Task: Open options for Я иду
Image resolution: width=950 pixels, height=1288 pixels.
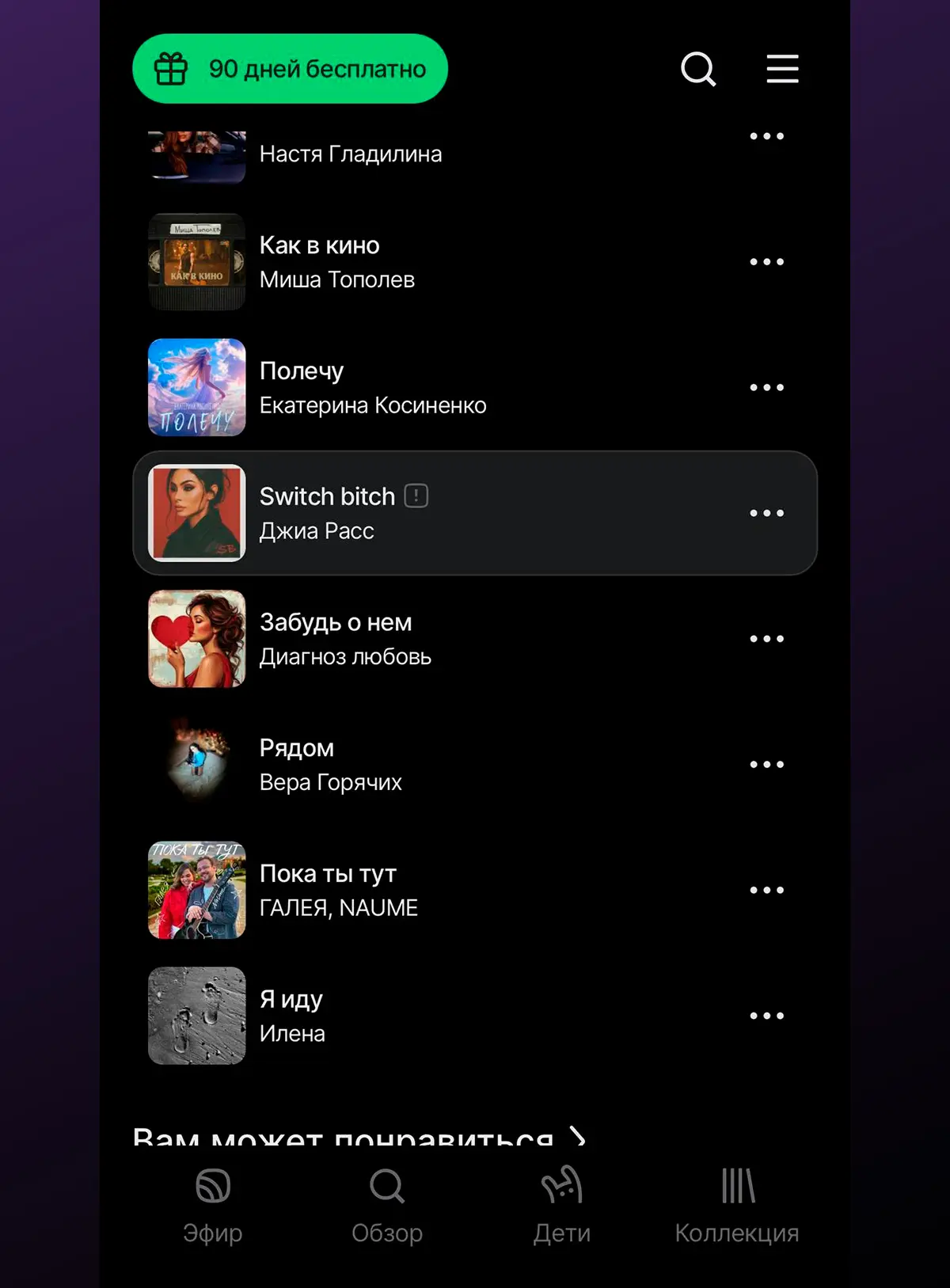Action: point(766,1016)
